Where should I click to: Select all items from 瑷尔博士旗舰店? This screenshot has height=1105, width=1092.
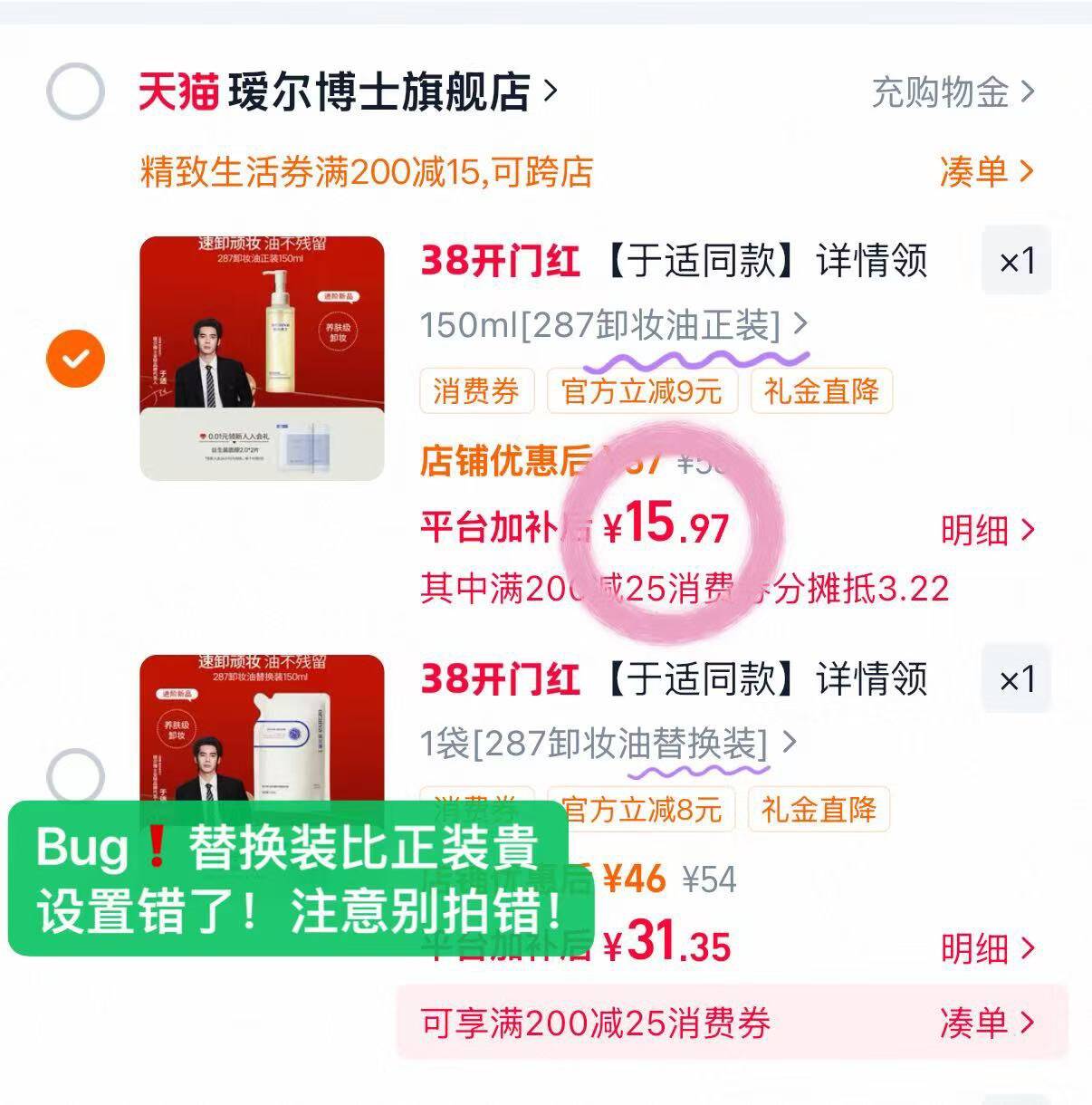coord(75,91)
